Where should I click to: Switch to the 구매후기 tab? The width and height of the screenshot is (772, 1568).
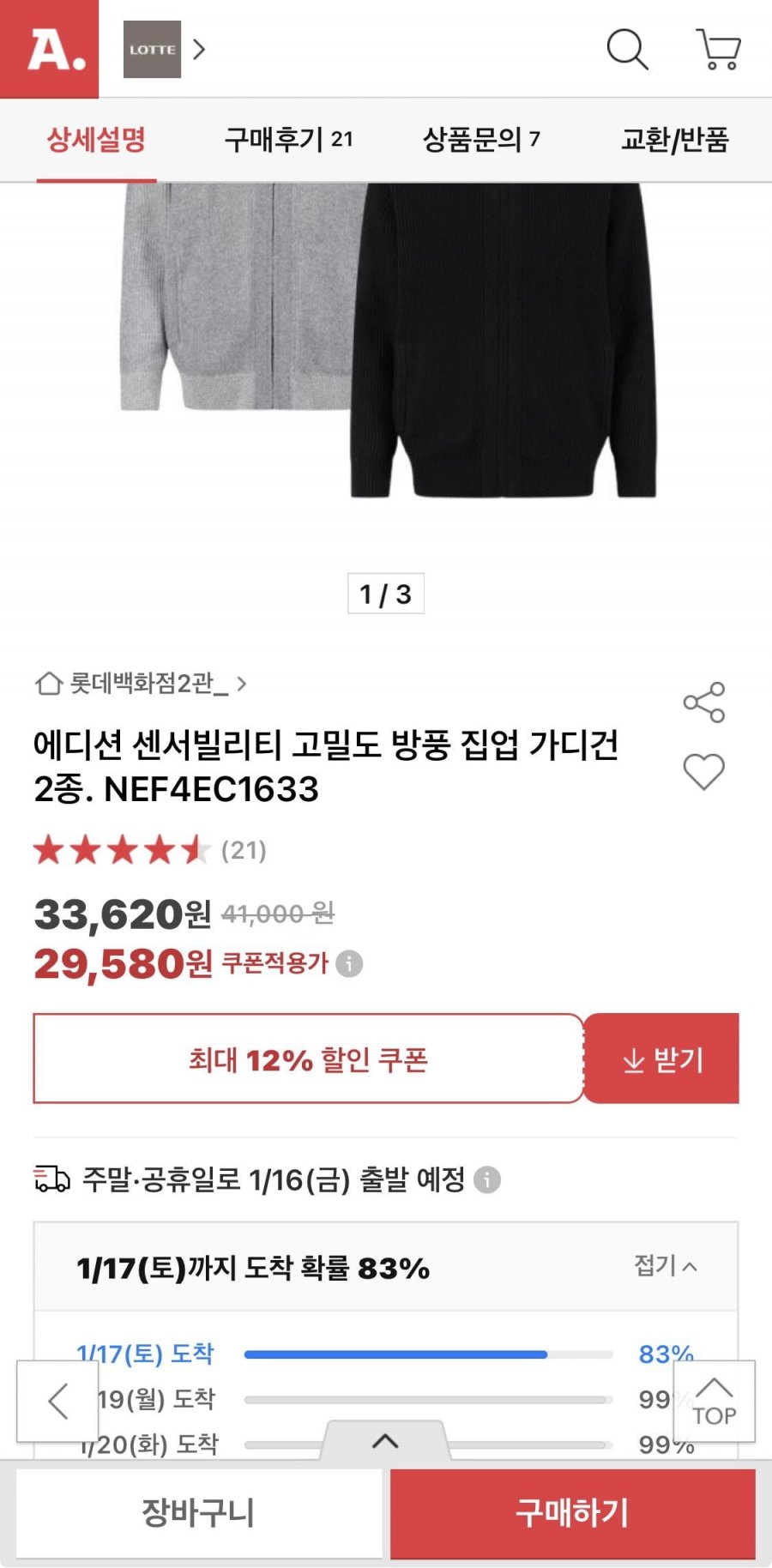[x=288, y=139]
